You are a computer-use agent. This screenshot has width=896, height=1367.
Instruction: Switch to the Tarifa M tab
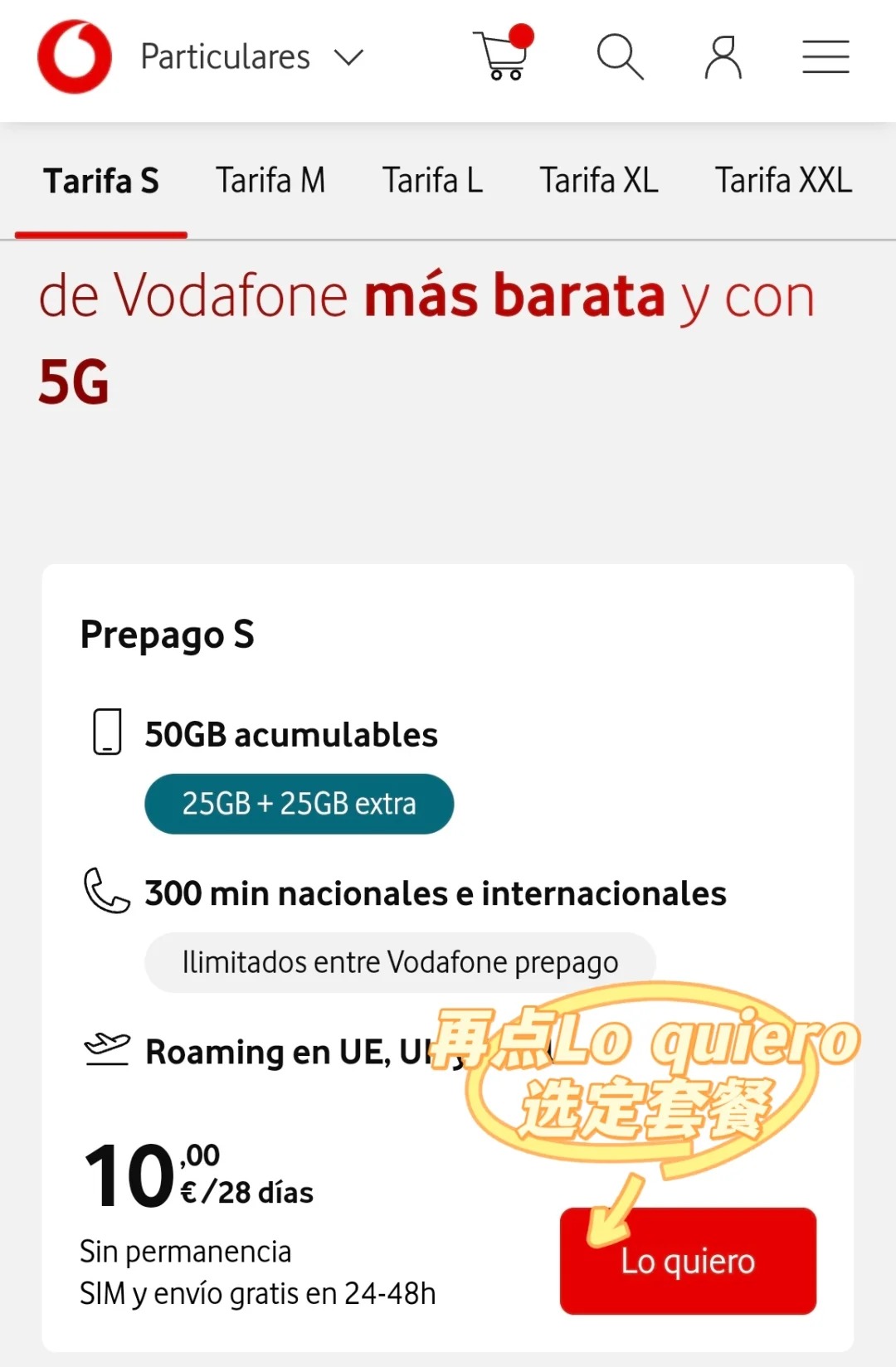(x=270, y=181)
